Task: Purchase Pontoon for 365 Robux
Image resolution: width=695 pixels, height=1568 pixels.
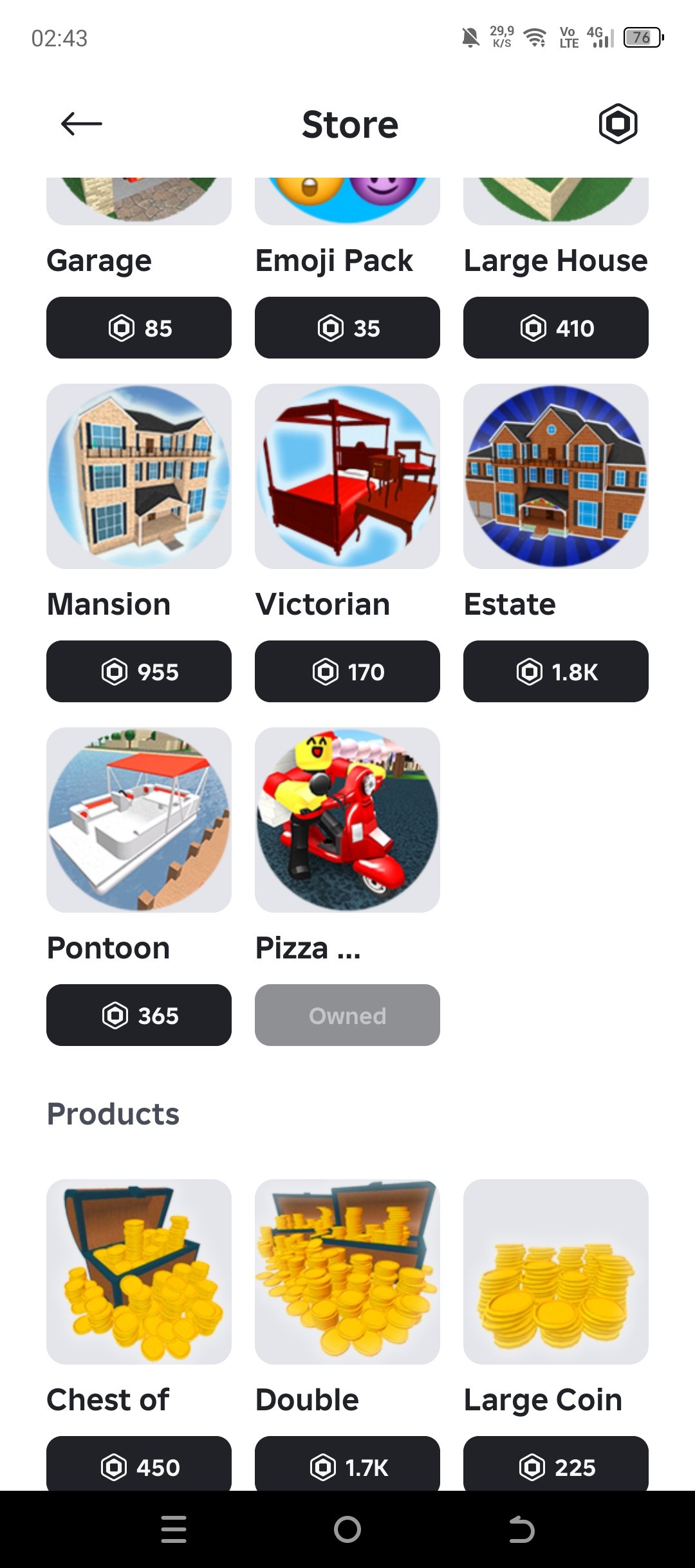Action: pyautogui.click(x=139, y=1015)
